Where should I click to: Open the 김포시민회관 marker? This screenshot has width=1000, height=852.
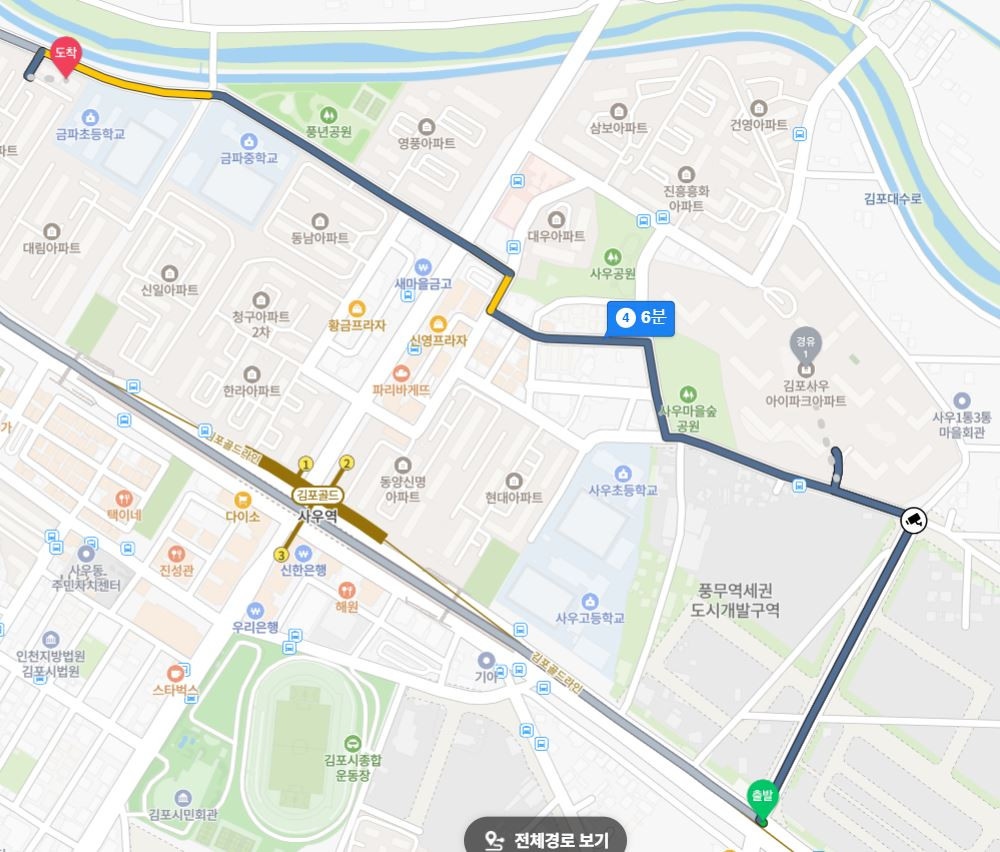pyautogui.click(x=183, y=797)
